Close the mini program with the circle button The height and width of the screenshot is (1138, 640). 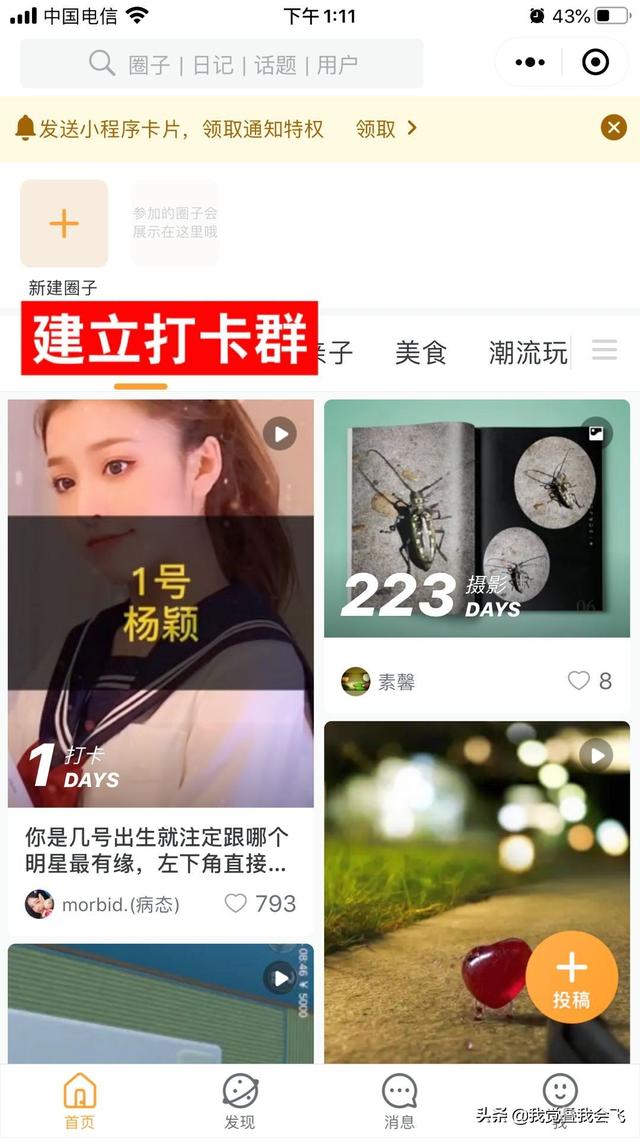[x=595, y=63]
